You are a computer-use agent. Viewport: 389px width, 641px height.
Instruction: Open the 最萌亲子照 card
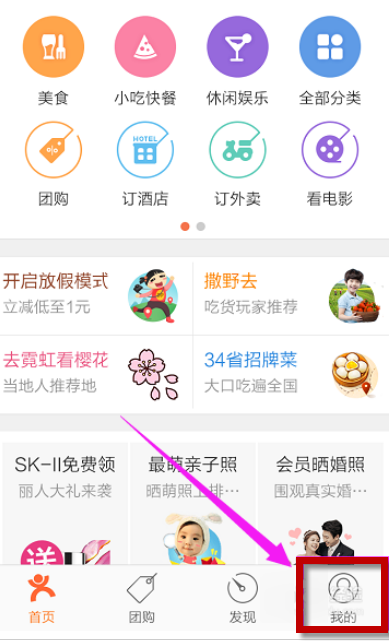(x=193, y=504)
